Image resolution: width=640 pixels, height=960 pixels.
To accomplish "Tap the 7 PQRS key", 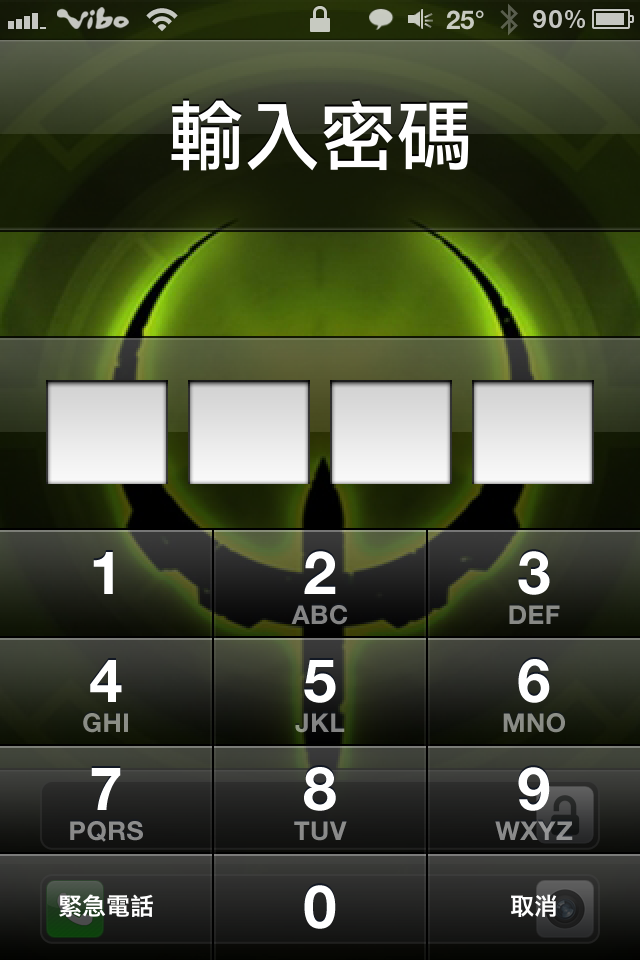I will tap(106, 801).
